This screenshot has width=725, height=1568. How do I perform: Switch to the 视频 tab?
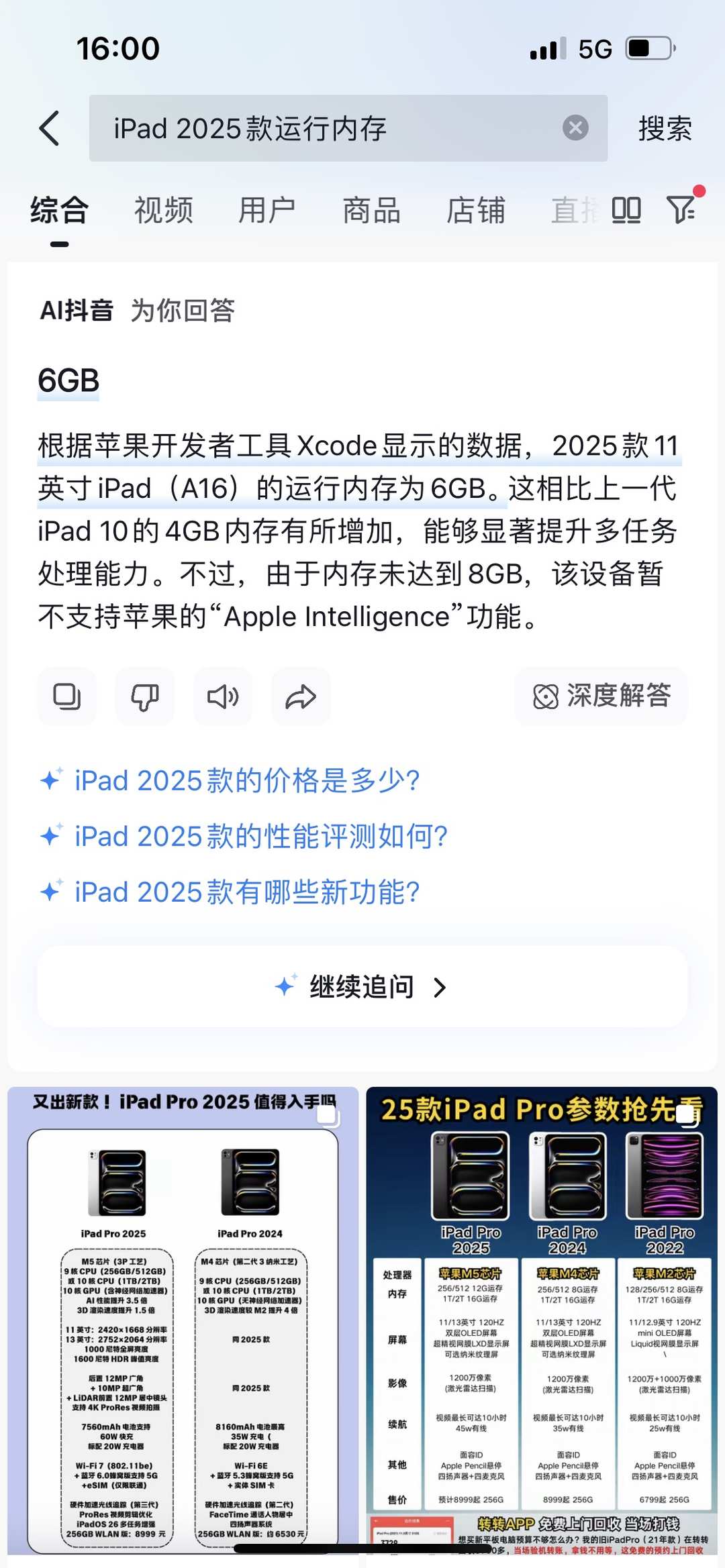[163, 210]
